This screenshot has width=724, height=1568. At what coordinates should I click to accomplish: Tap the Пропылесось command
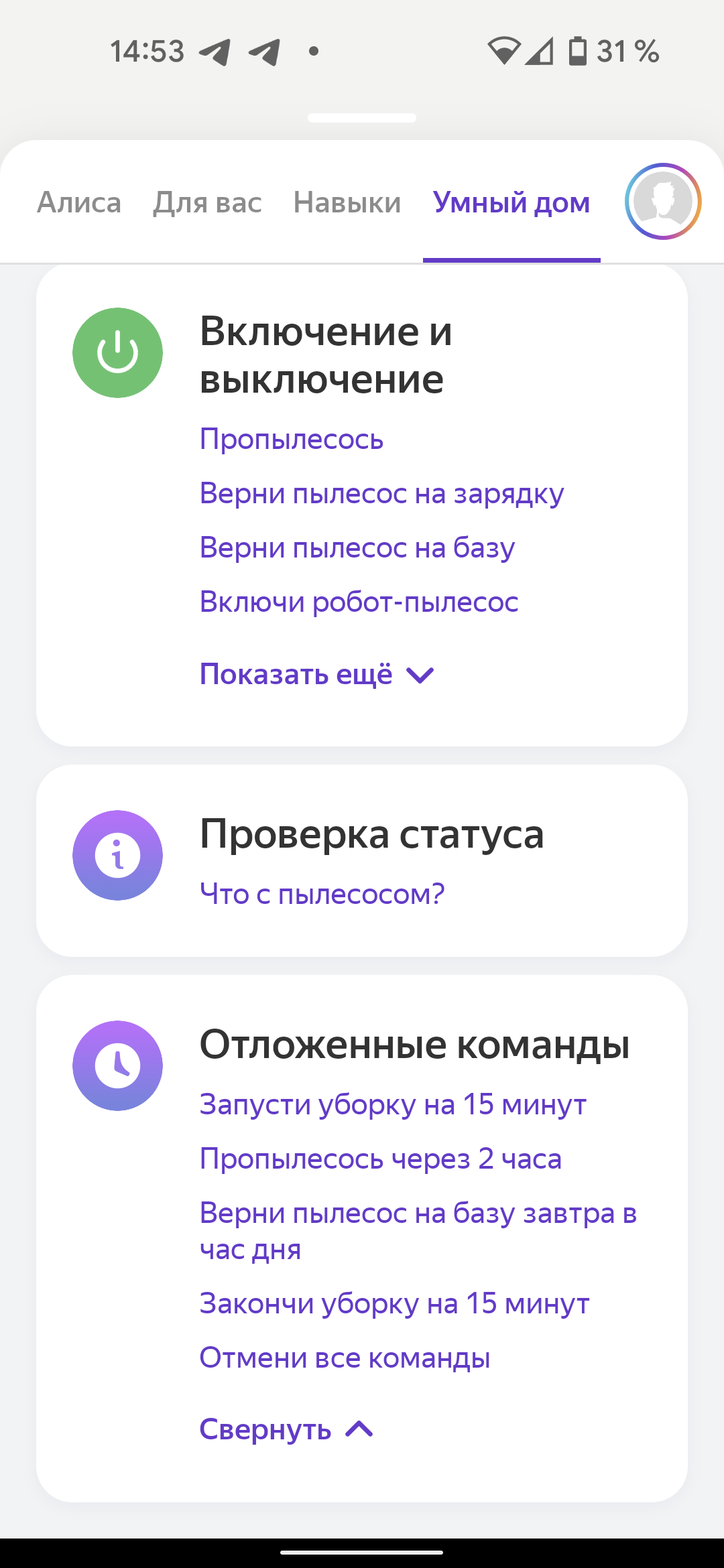click(292, 440)
